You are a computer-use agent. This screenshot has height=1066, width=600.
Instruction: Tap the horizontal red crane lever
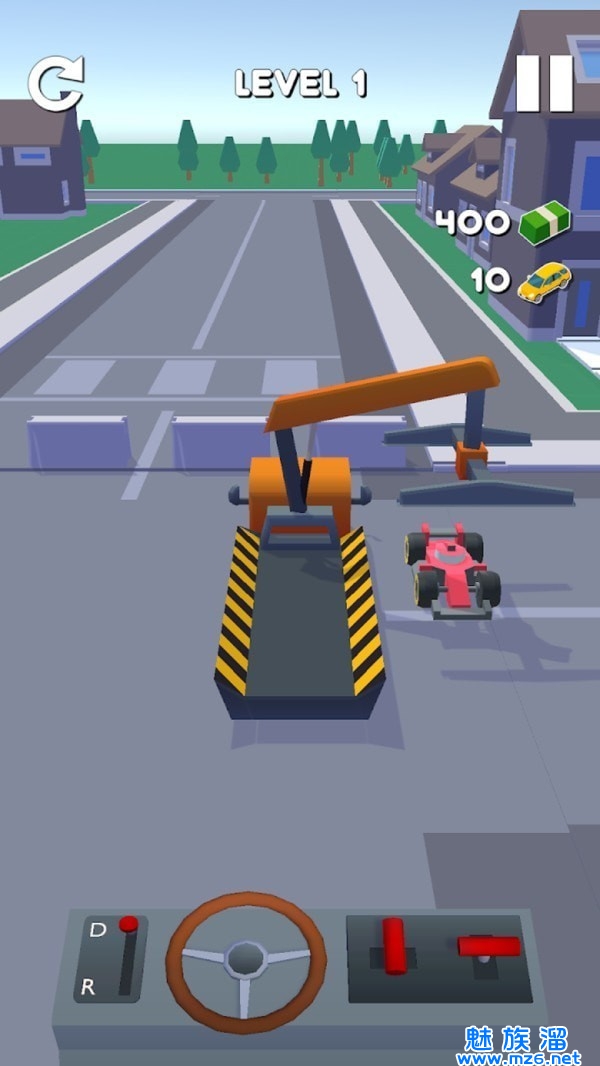(x=489, y=946)
